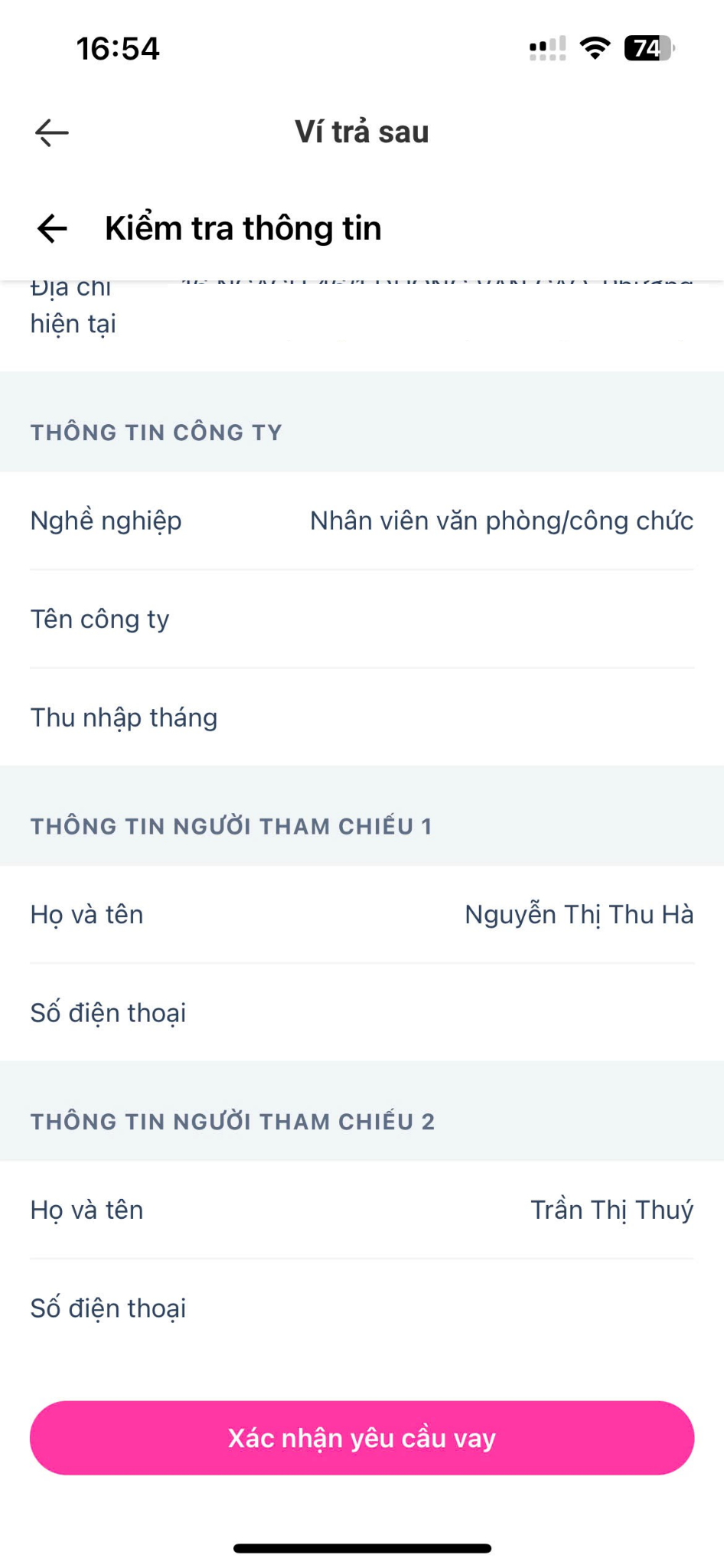
Task: Go back from the Ví trả sau screen
Action: coord(52,132)
